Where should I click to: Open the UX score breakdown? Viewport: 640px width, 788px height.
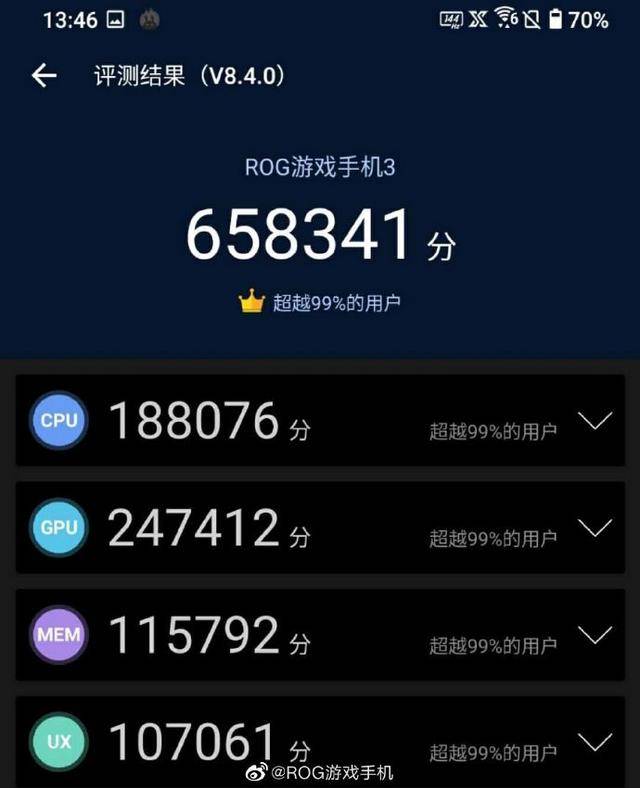point(595,742)
